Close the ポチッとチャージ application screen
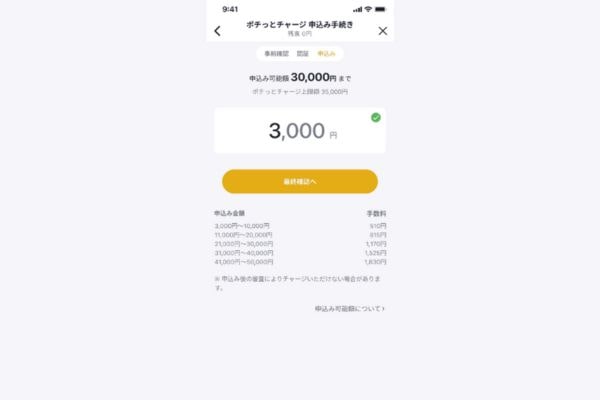The width and height of the screenshot is (600, 400). [382, 31]
